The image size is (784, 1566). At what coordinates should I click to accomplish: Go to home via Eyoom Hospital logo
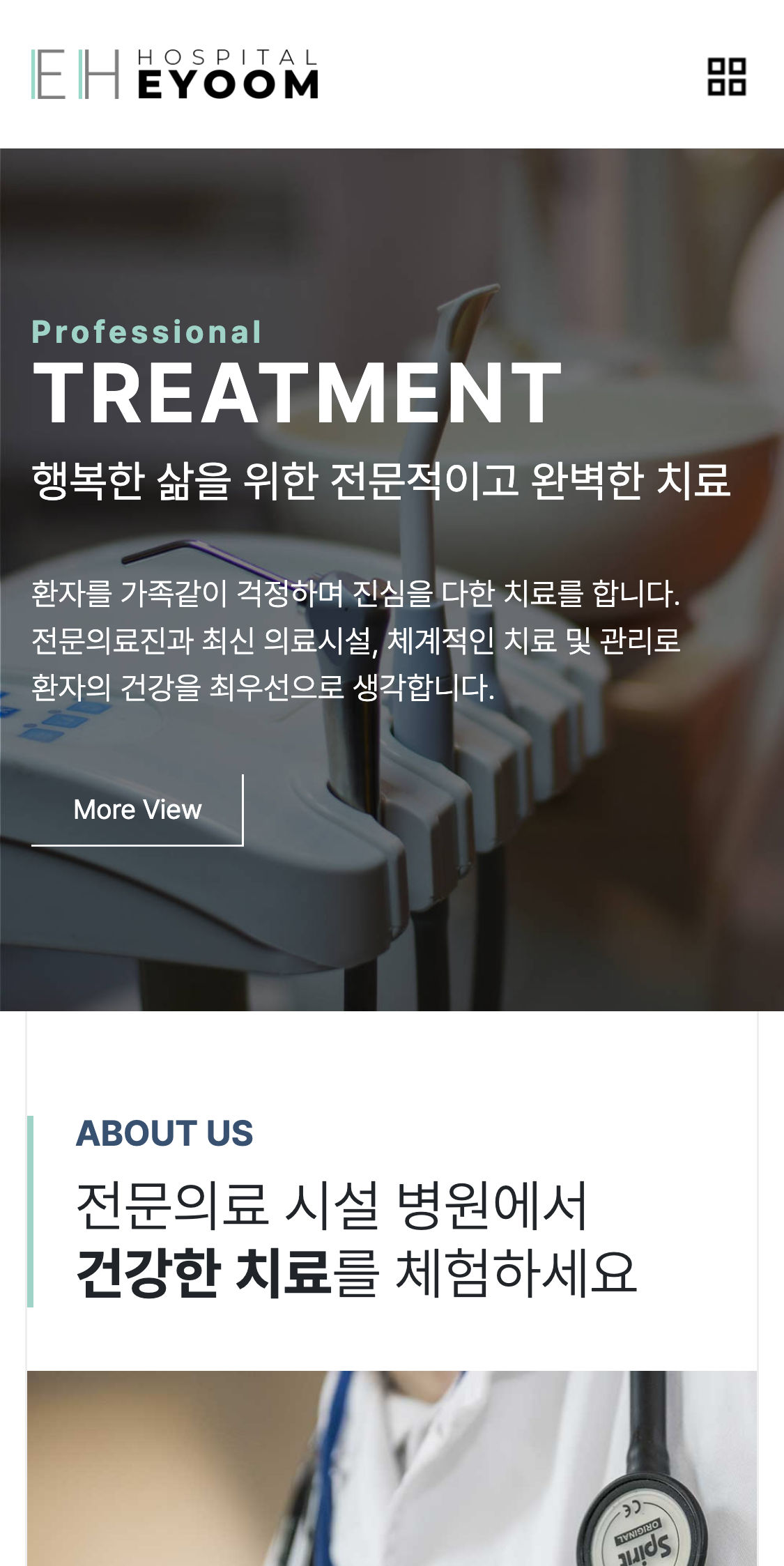coord(174,74)
